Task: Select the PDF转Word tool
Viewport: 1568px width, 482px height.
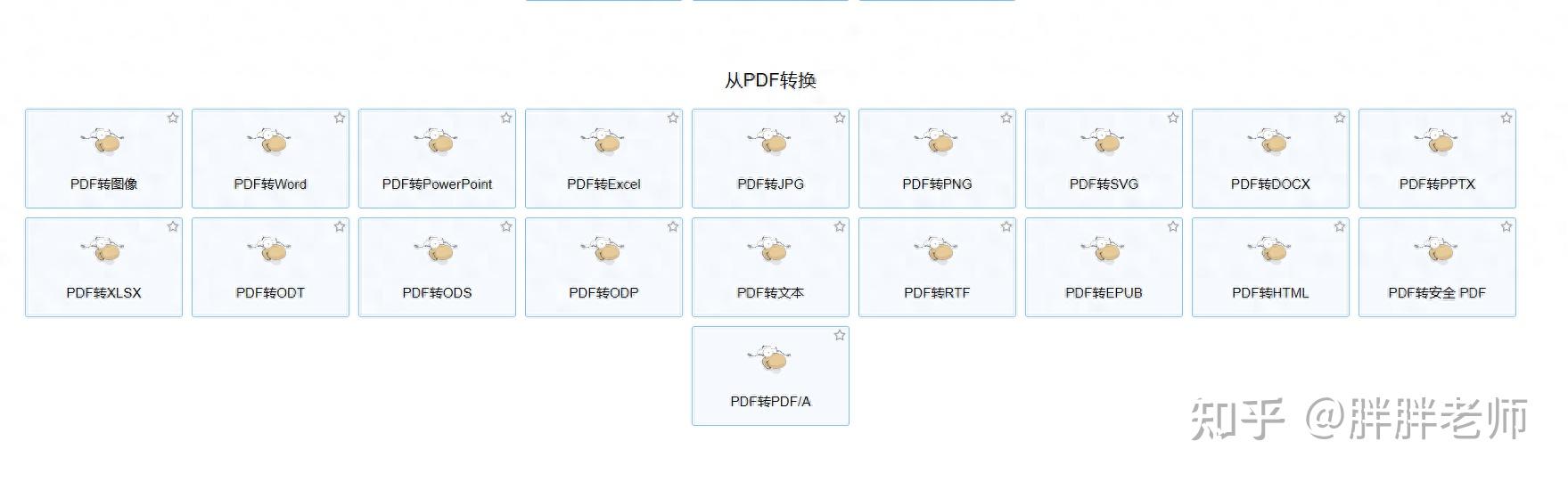Action: pos(270,159)
